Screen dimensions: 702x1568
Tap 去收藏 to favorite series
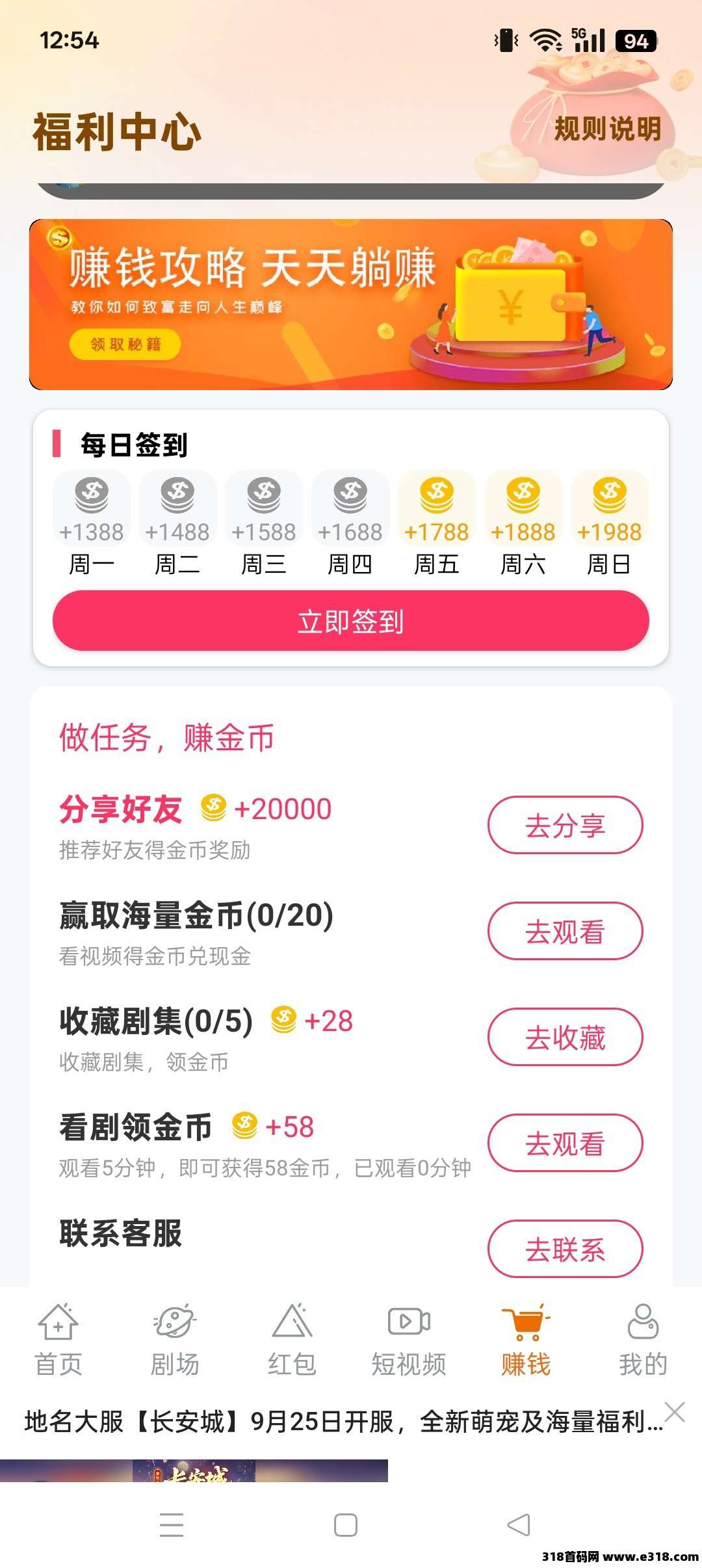(x=565, y=1037)
